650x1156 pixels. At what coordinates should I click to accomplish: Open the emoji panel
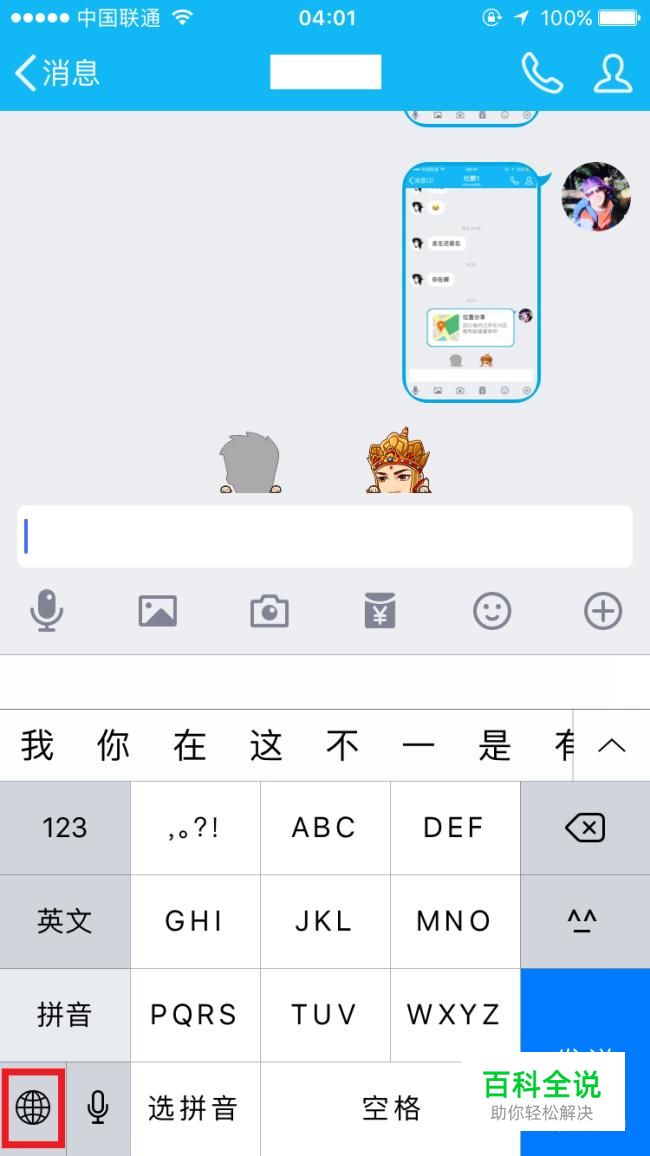point(492,611)
